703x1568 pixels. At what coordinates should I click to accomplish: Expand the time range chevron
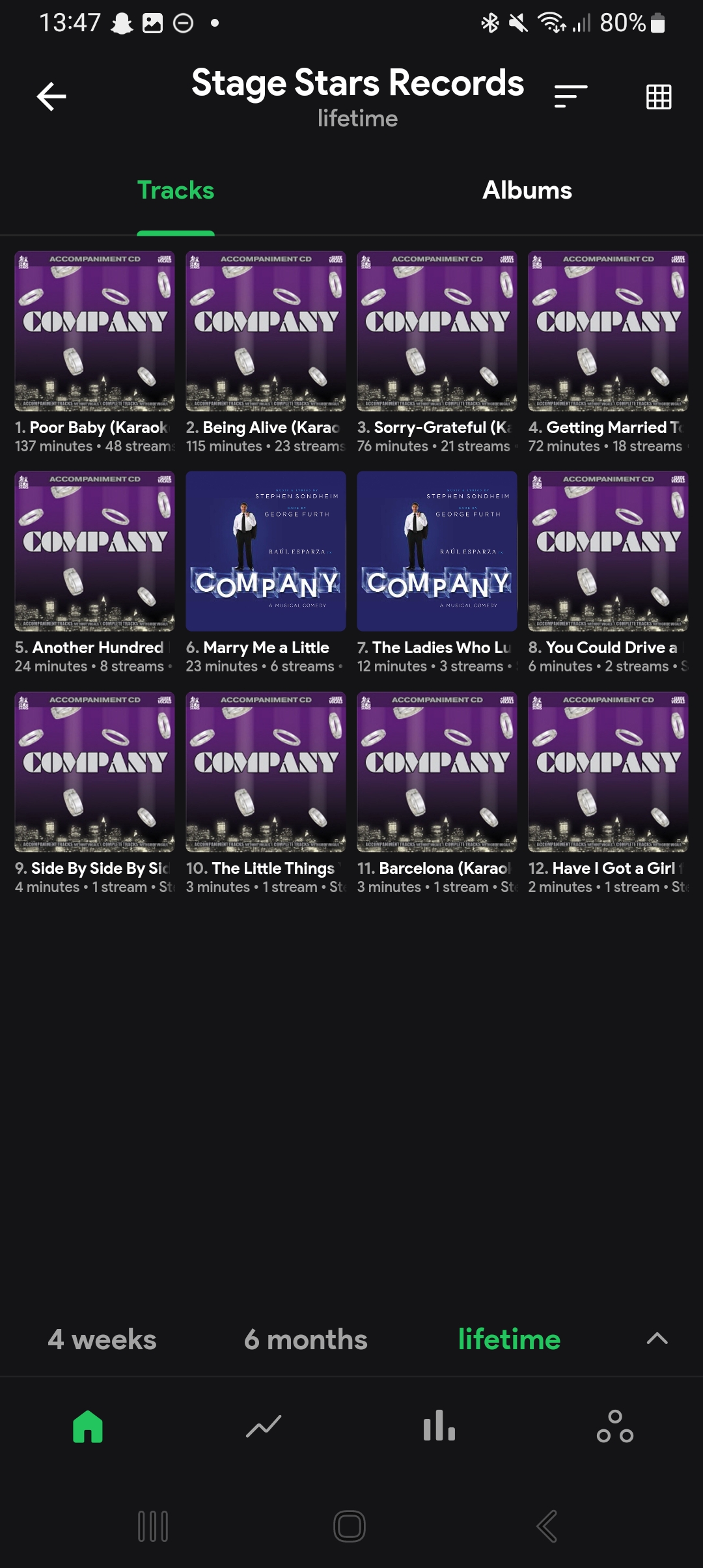tap(657, 1339)
